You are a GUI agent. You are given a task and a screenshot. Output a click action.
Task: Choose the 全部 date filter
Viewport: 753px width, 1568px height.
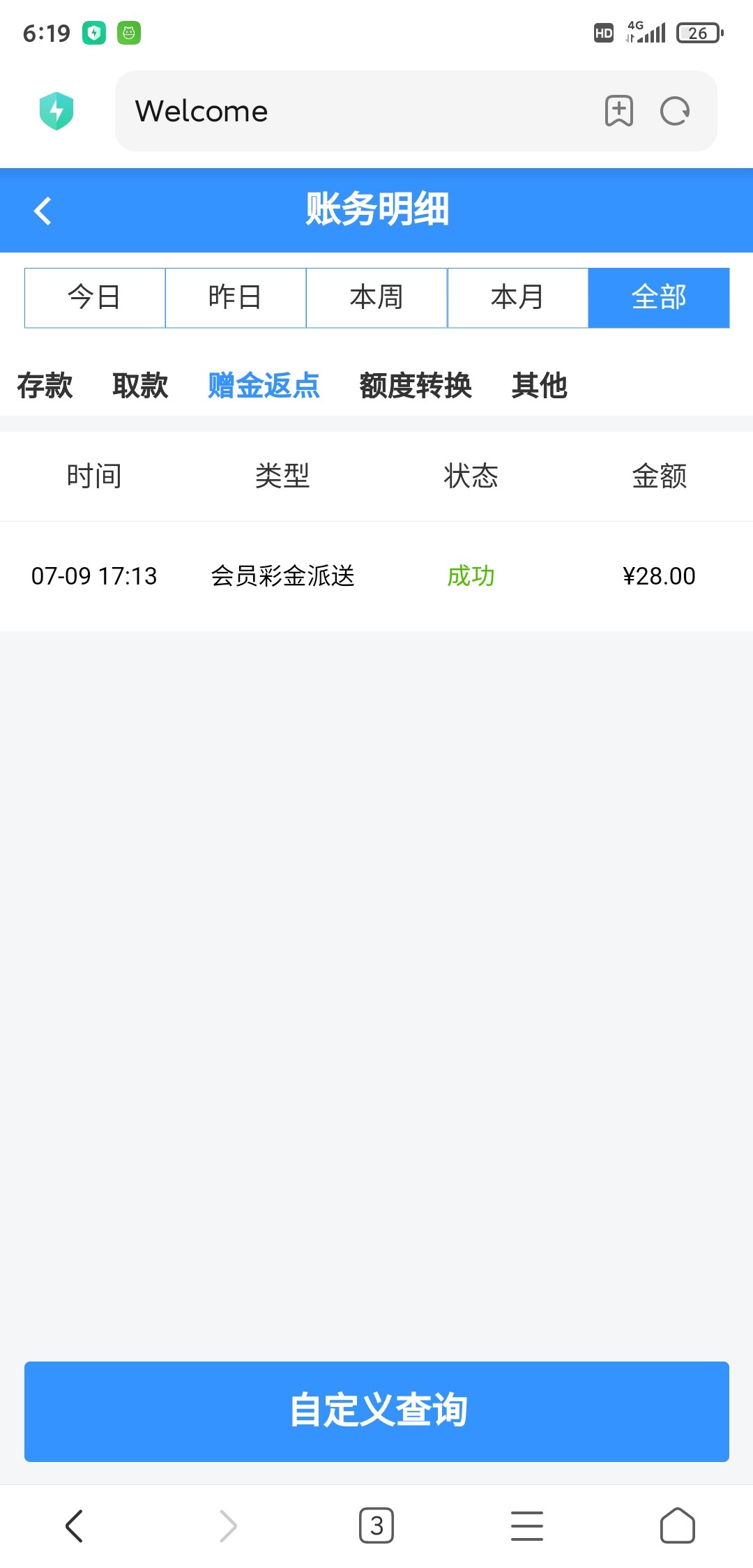[x=659, y=298]
